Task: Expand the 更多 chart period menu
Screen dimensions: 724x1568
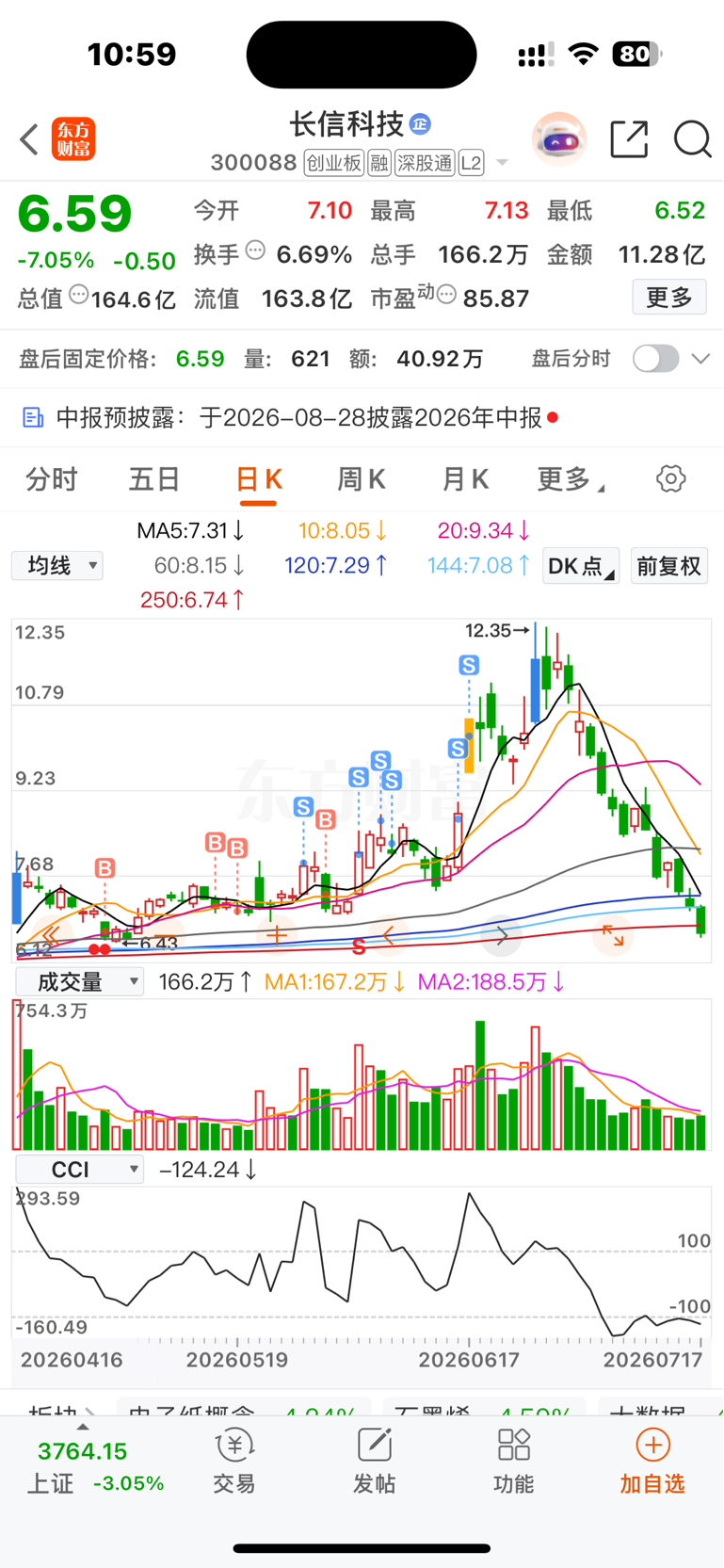Action: coord(571,479)
